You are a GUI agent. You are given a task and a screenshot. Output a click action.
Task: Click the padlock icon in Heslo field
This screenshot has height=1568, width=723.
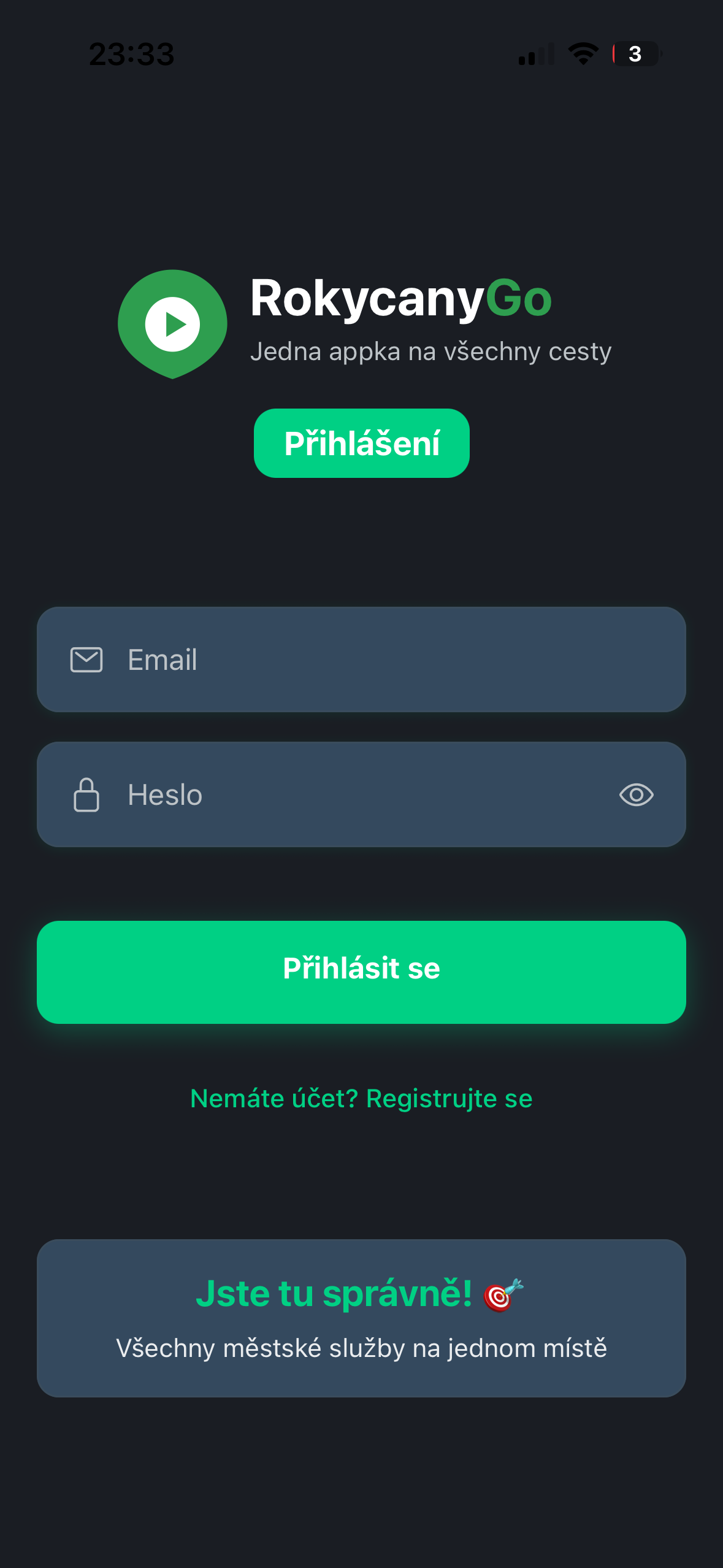pos(86,794)
